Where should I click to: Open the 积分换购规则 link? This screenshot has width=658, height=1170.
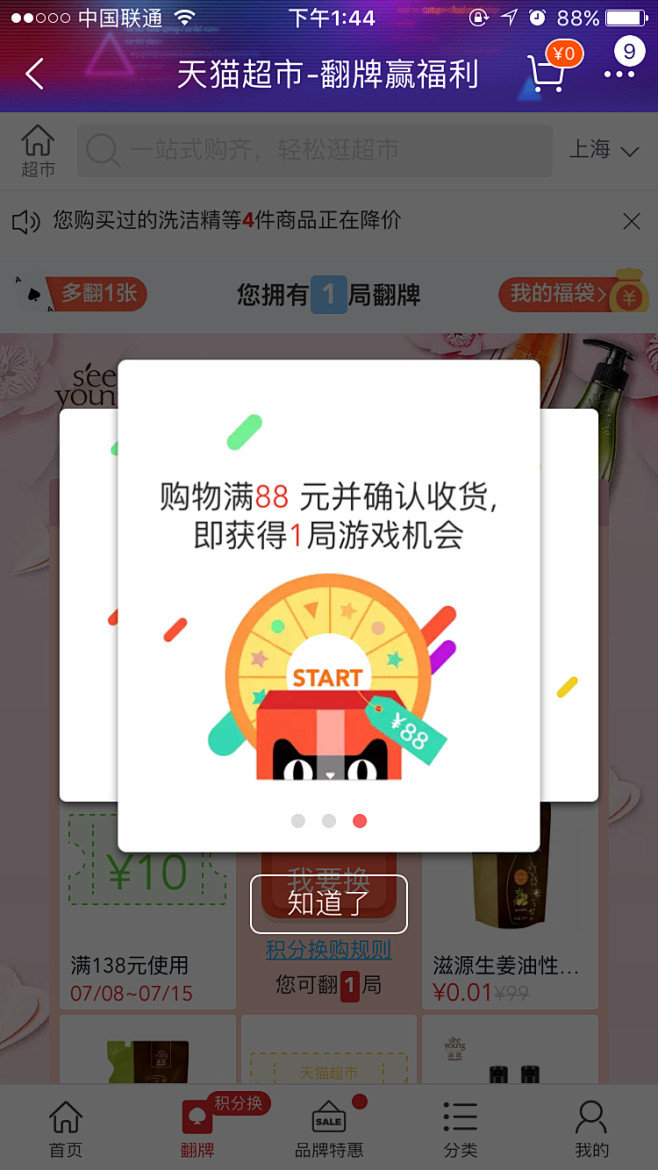tap(329, 951)
